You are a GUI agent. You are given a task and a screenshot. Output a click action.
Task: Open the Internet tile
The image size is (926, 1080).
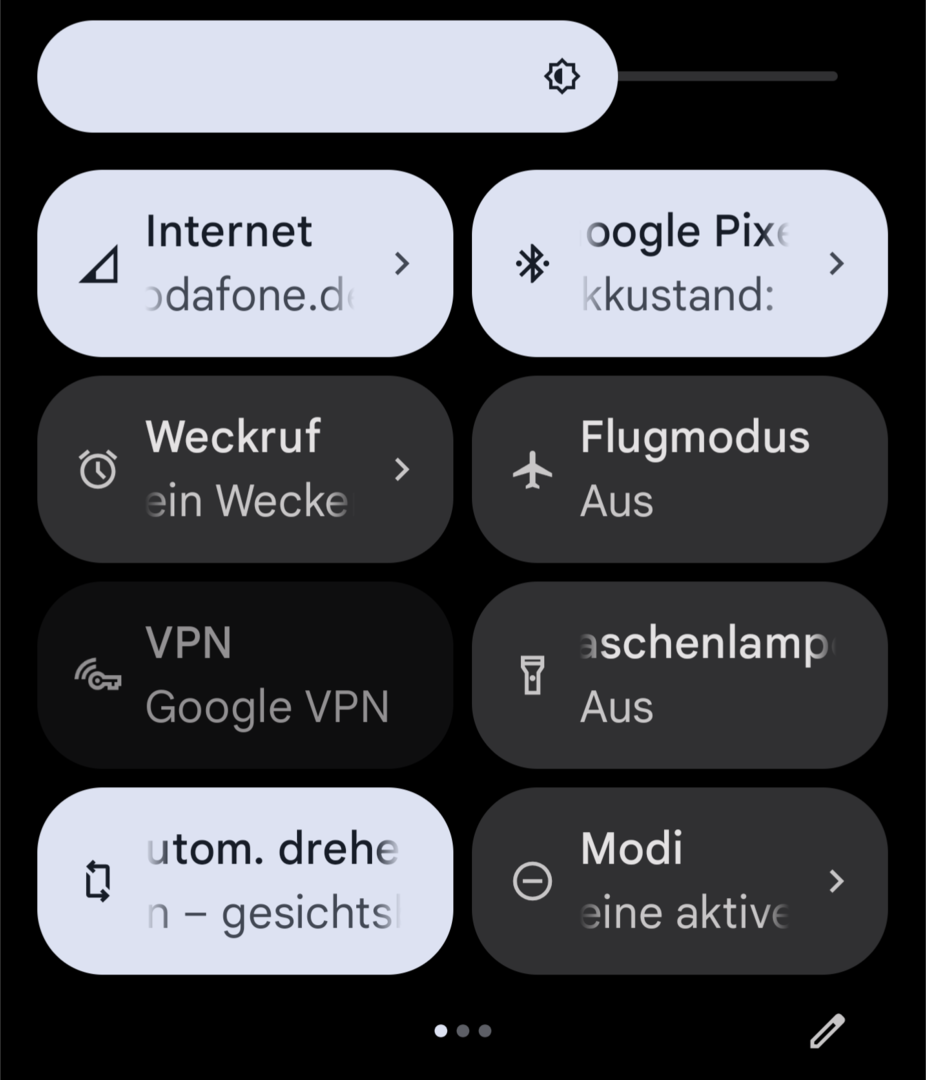245,263
